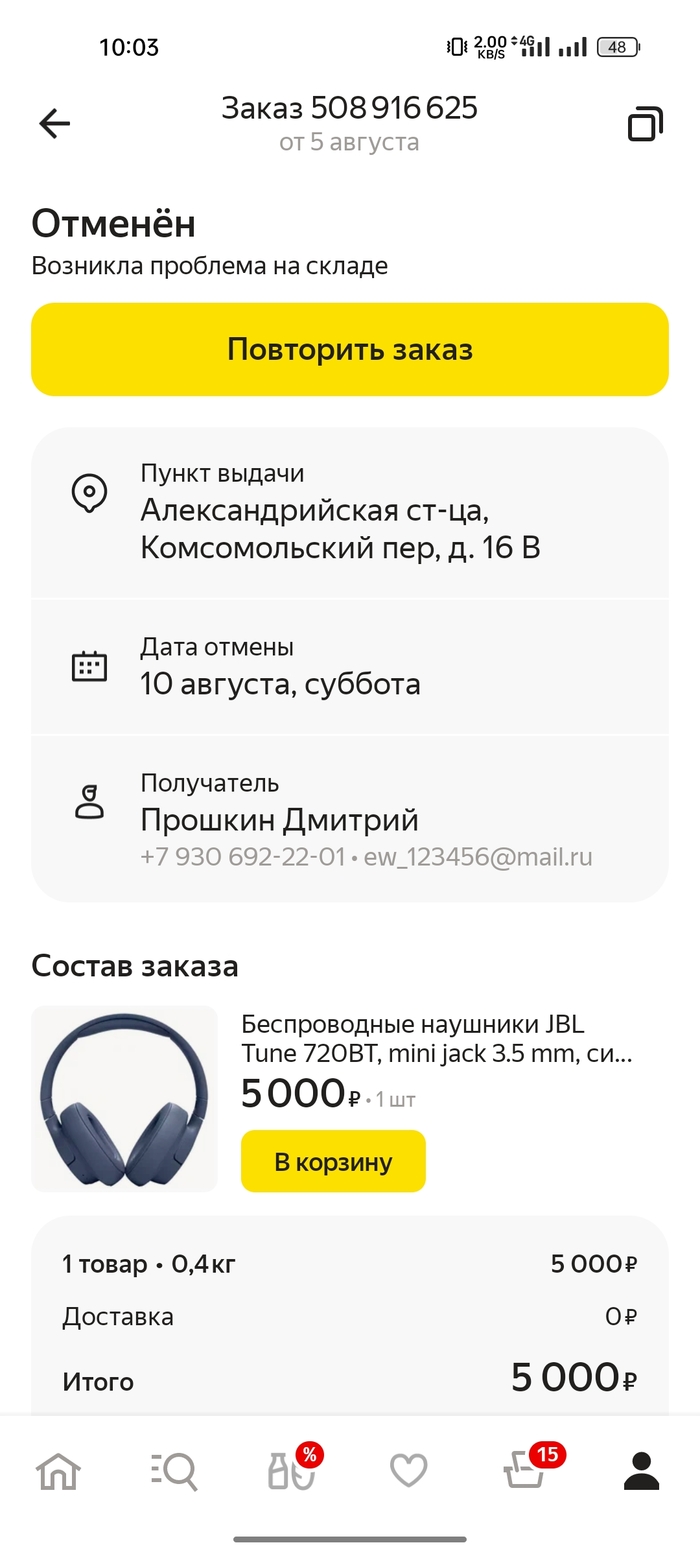This screenshot has height=1556, width=700.
Task: Tap the Повторить заказ button
Action: (350, 349)
